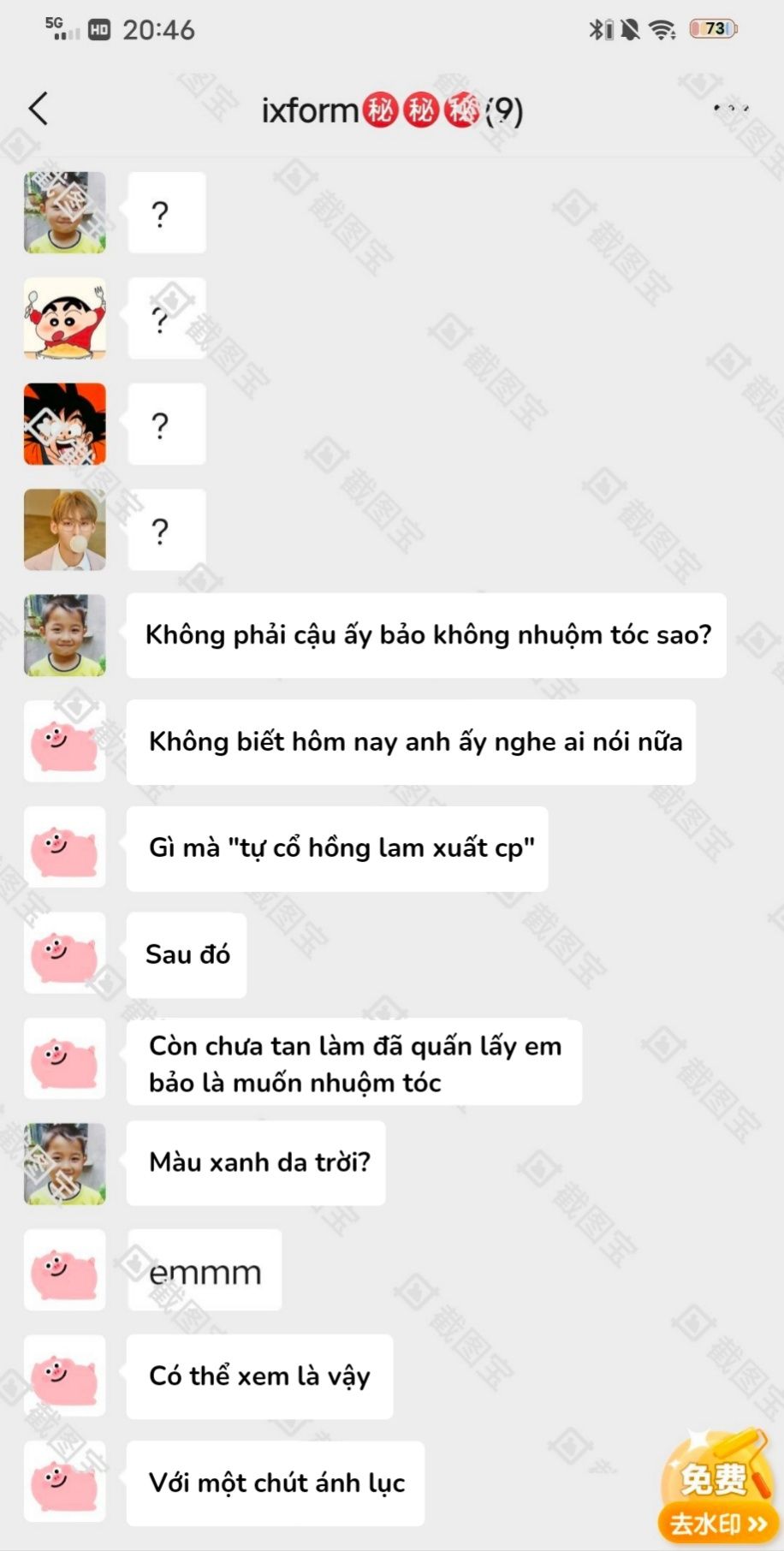Go back from the ixform group chat

tap(39, 109)
